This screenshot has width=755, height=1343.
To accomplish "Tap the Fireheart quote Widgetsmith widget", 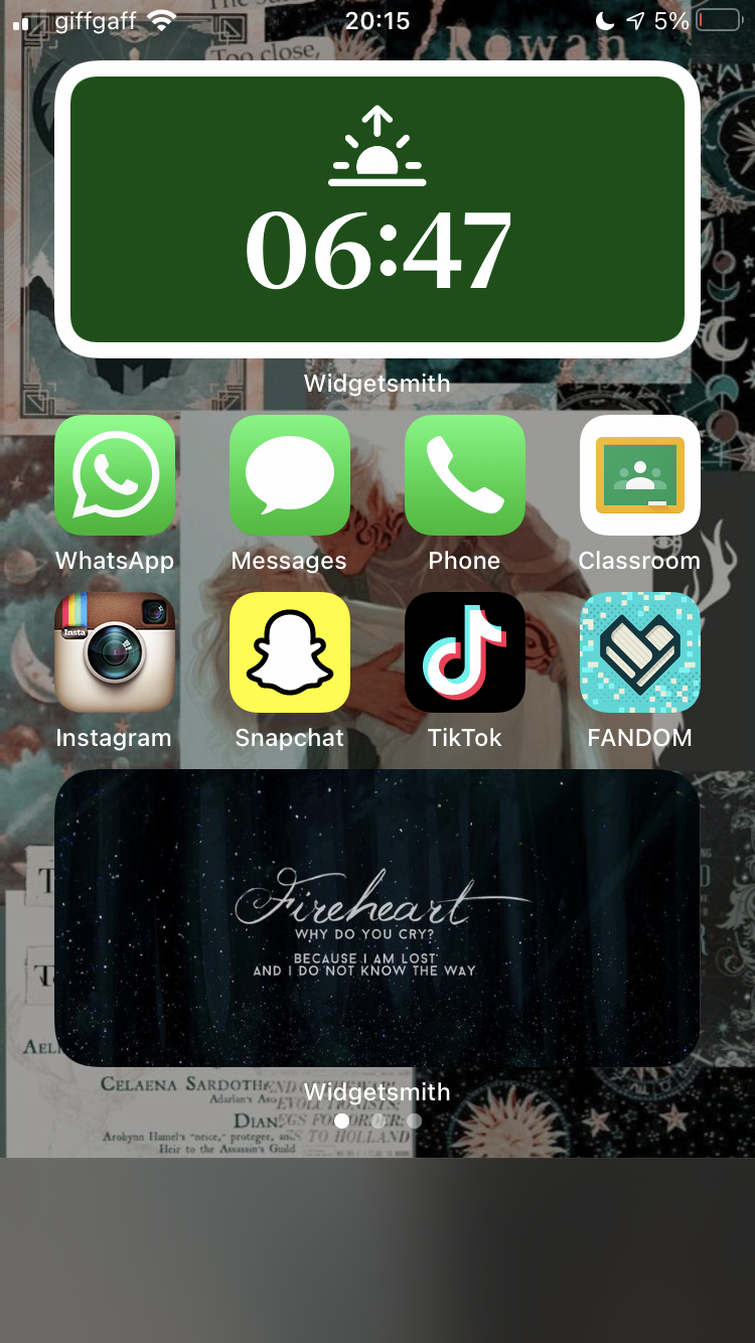I will tap(377, 918).
